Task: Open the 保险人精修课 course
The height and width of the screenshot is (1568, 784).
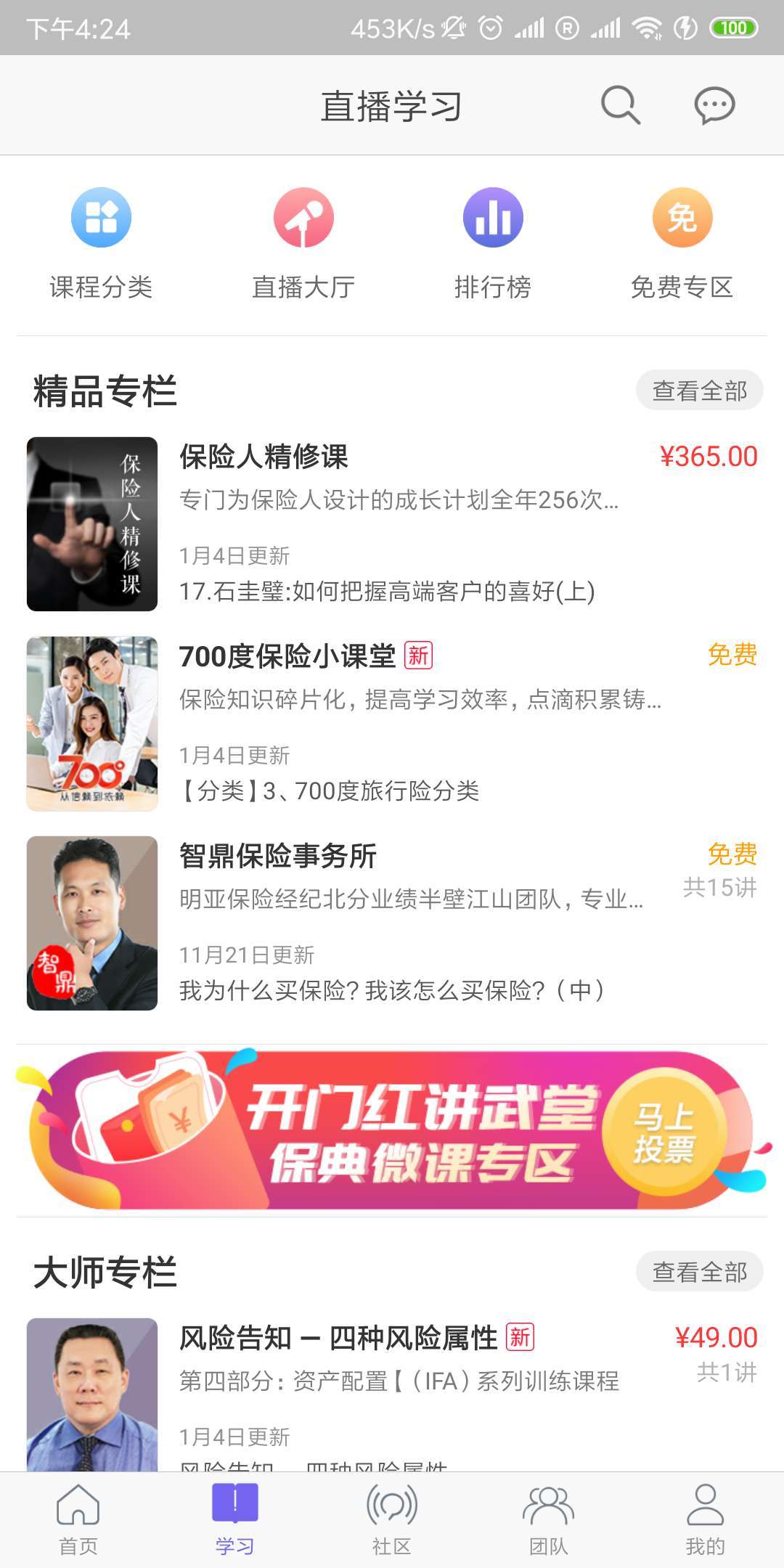Action: tap(392, 524)
